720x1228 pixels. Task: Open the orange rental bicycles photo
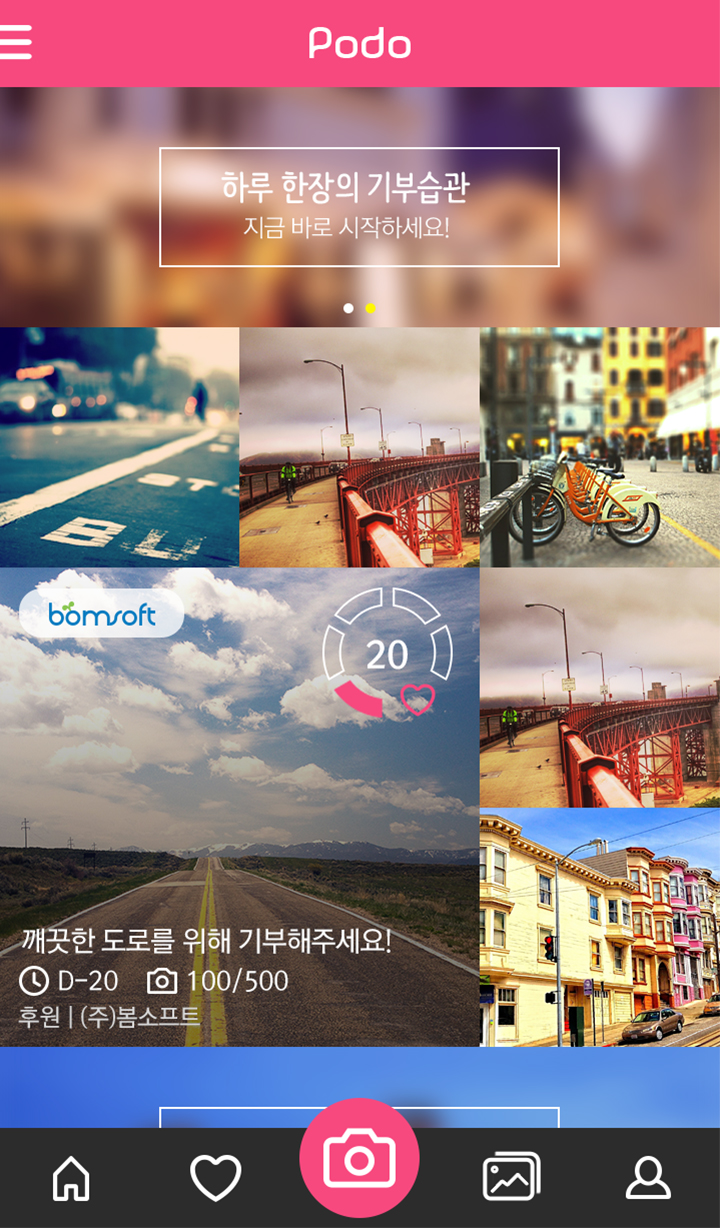tap(599, 447)
